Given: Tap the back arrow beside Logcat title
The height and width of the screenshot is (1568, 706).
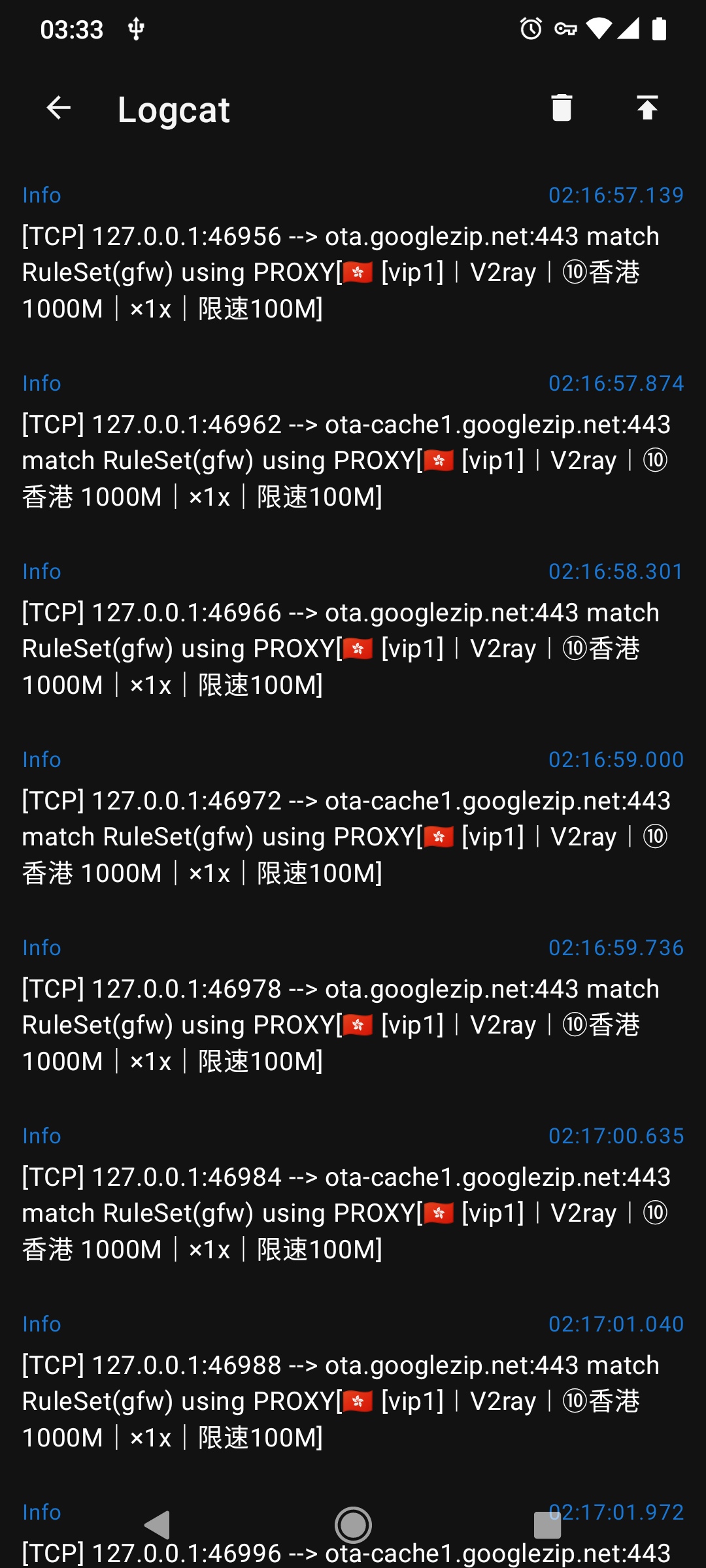Looking at the screenshot, I should (58, 108).
